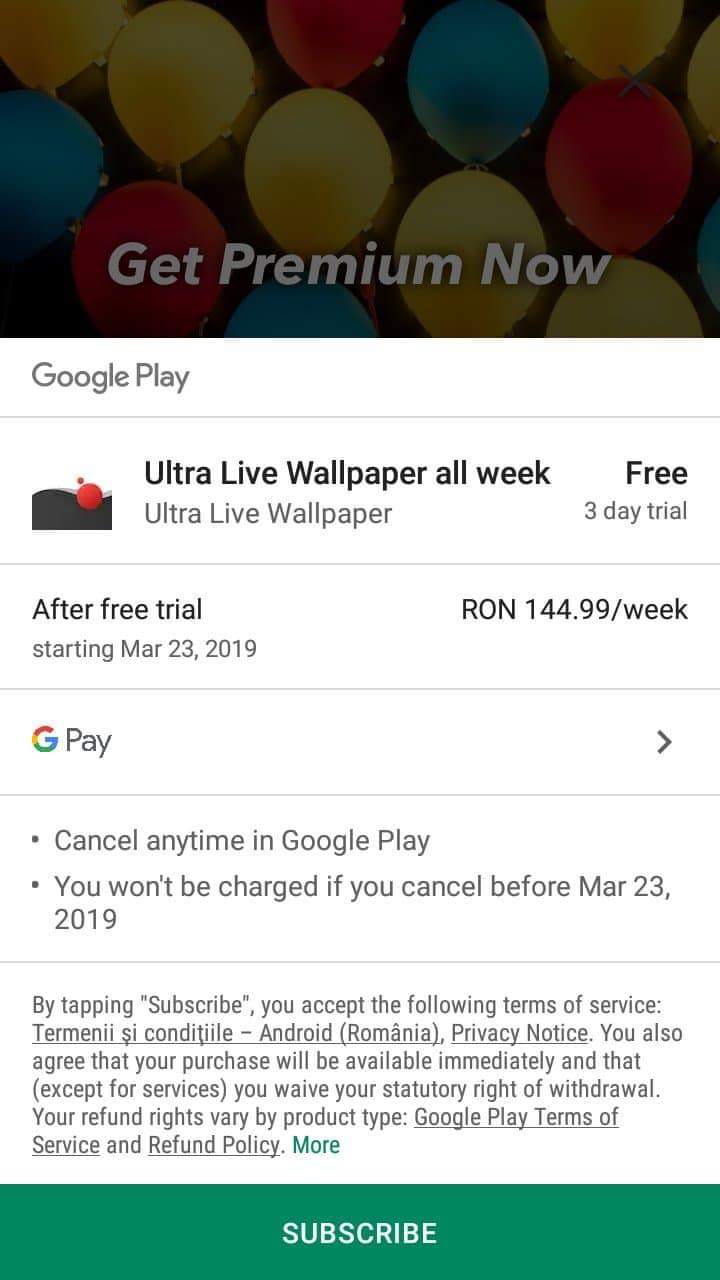
Task: Select the RON 144.99/week price text
Action: (x=574, y=609)
